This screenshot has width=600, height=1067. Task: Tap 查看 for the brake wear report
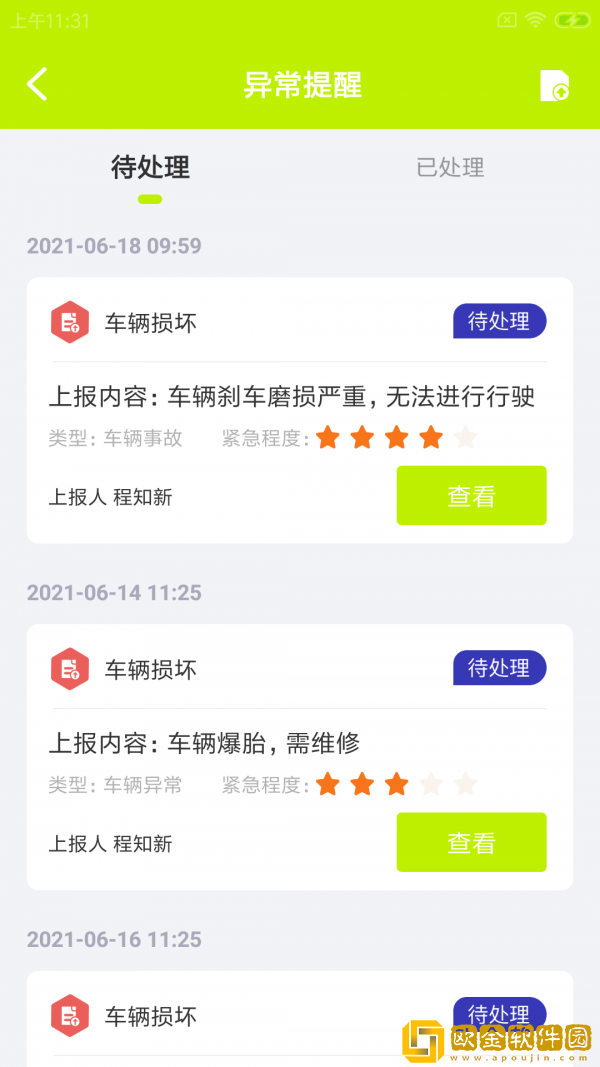tap(471, 496)
